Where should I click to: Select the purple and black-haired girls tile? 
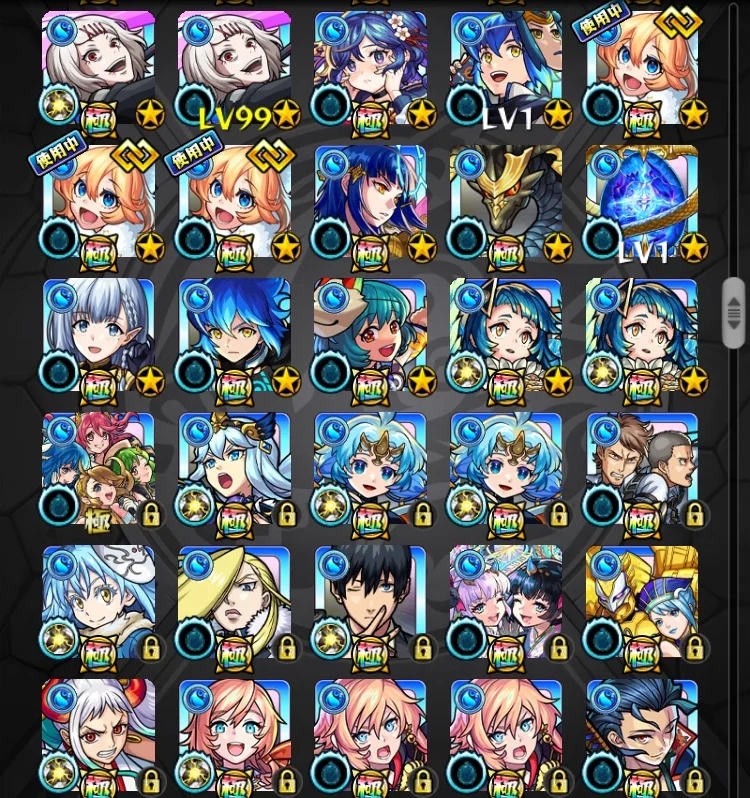pos(506,601)
